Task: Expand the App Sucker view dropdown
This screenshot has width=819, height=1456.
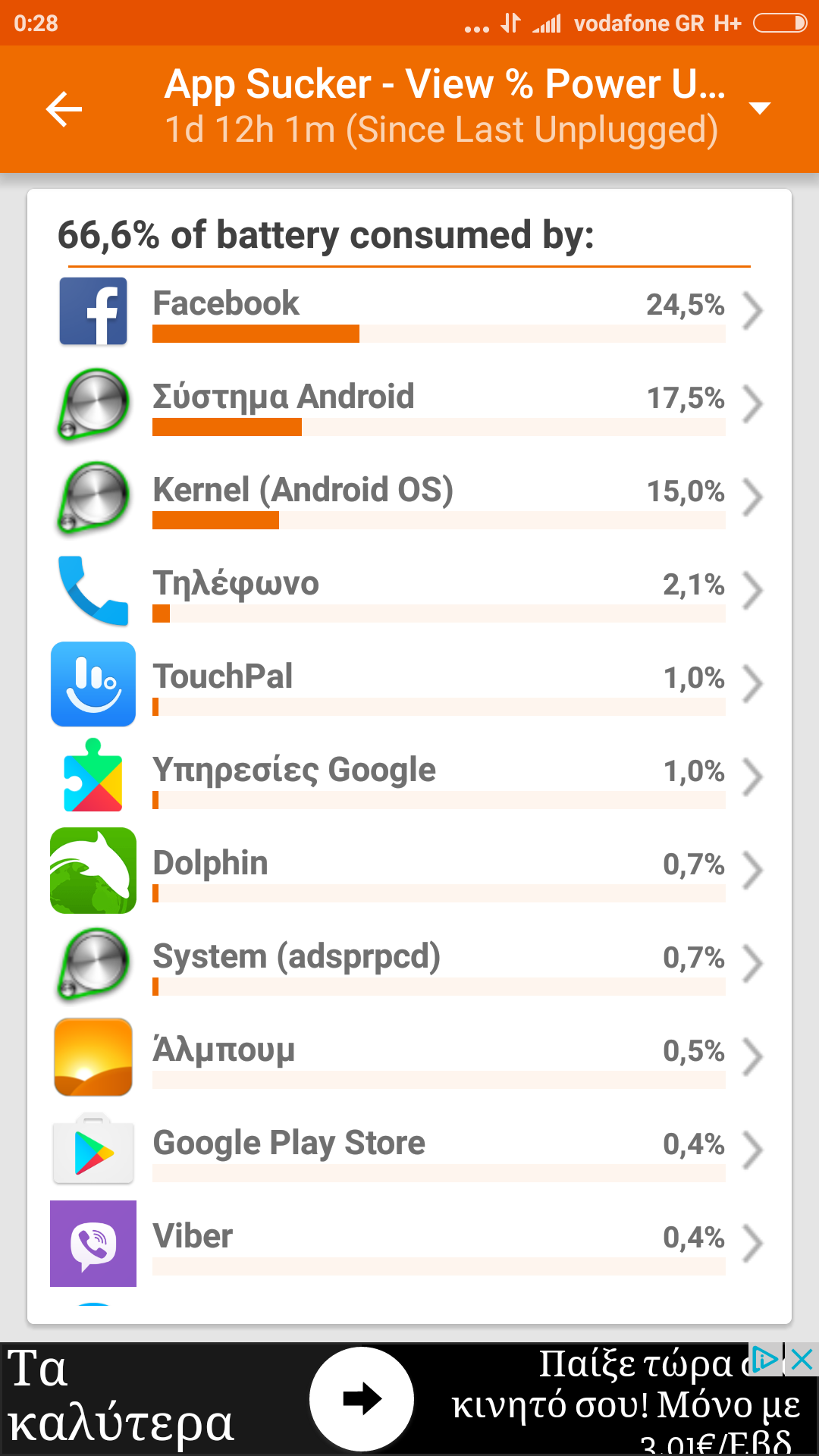Action: click(759, 108)
